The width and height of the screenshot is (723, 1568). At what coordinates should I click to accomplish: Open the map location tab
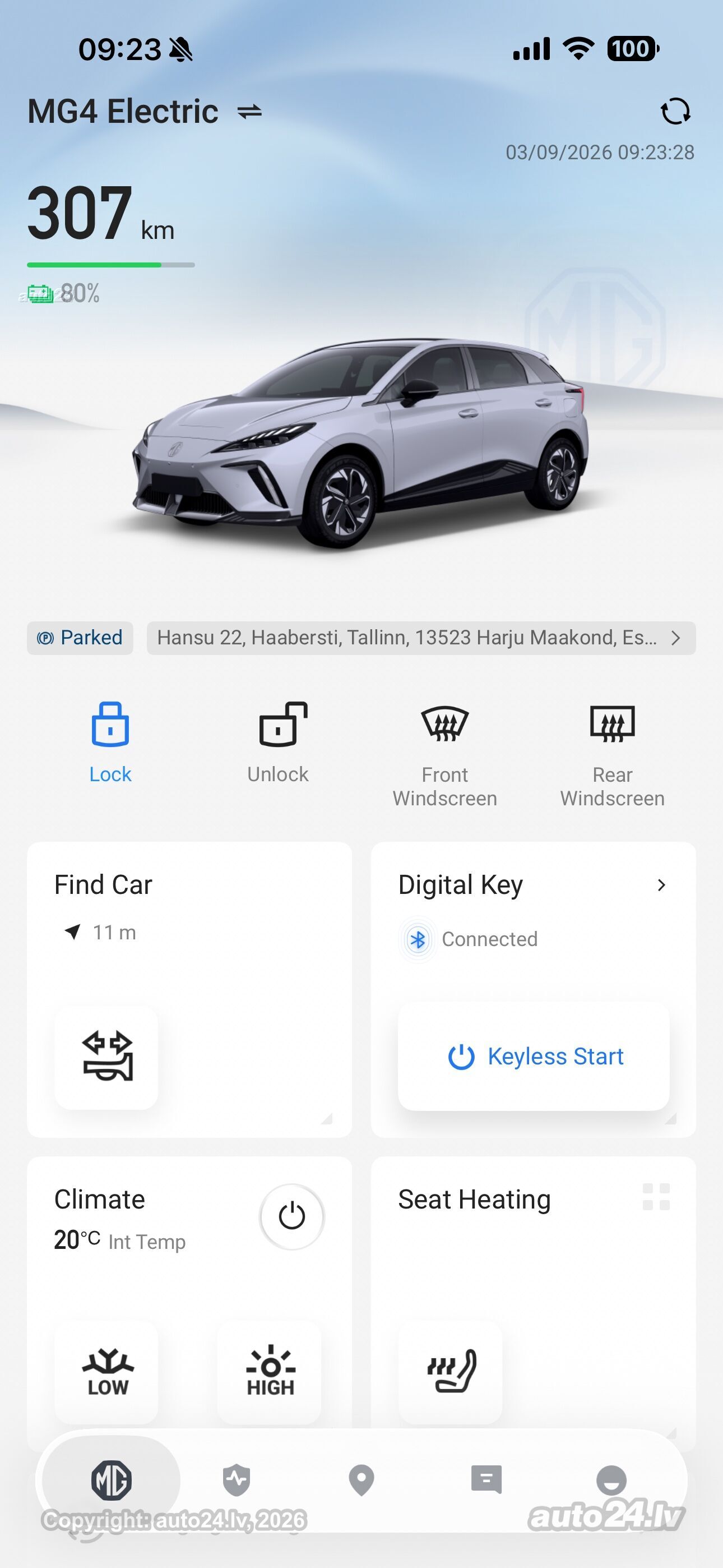tap(361, 1481)
